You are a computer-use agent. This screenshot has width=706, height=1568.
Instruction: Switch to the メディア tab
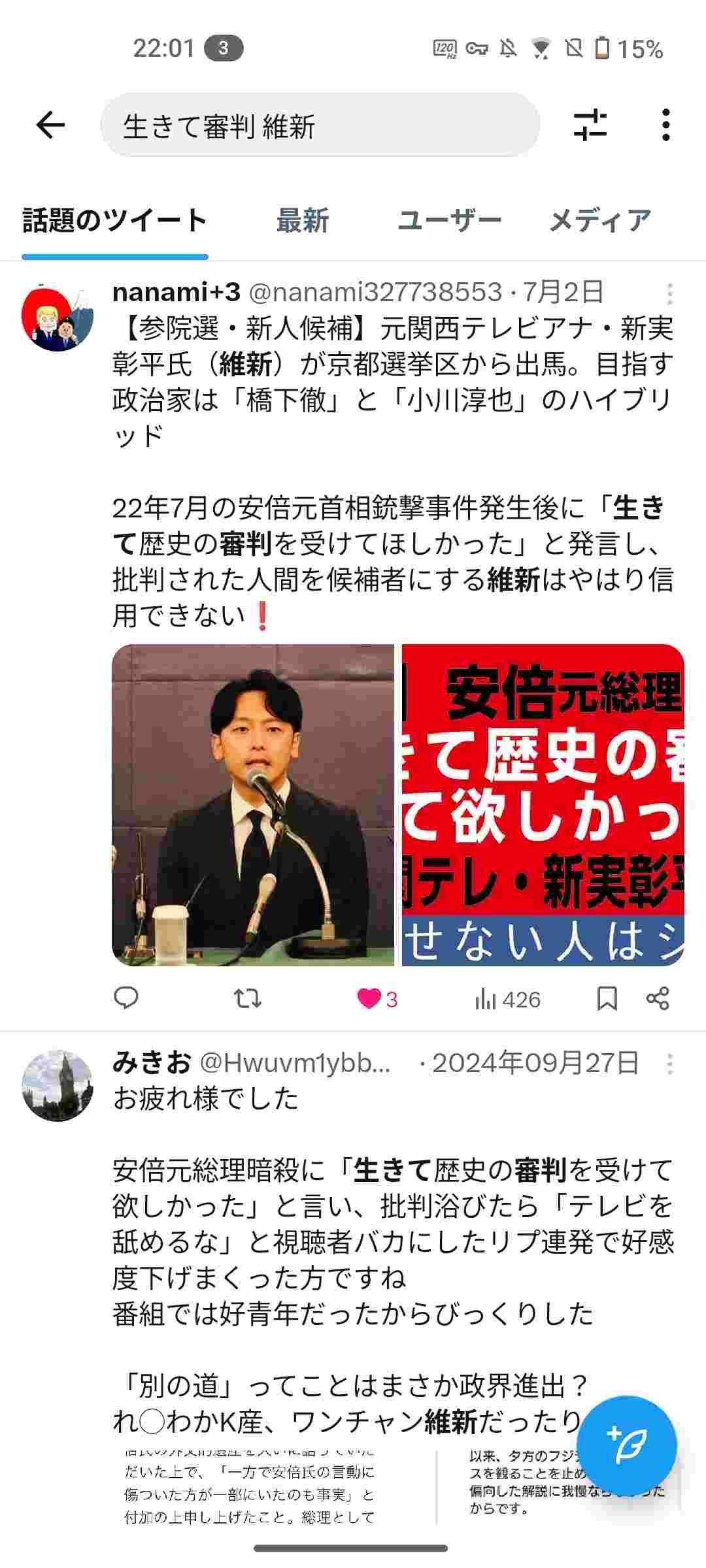click(599, 221)
